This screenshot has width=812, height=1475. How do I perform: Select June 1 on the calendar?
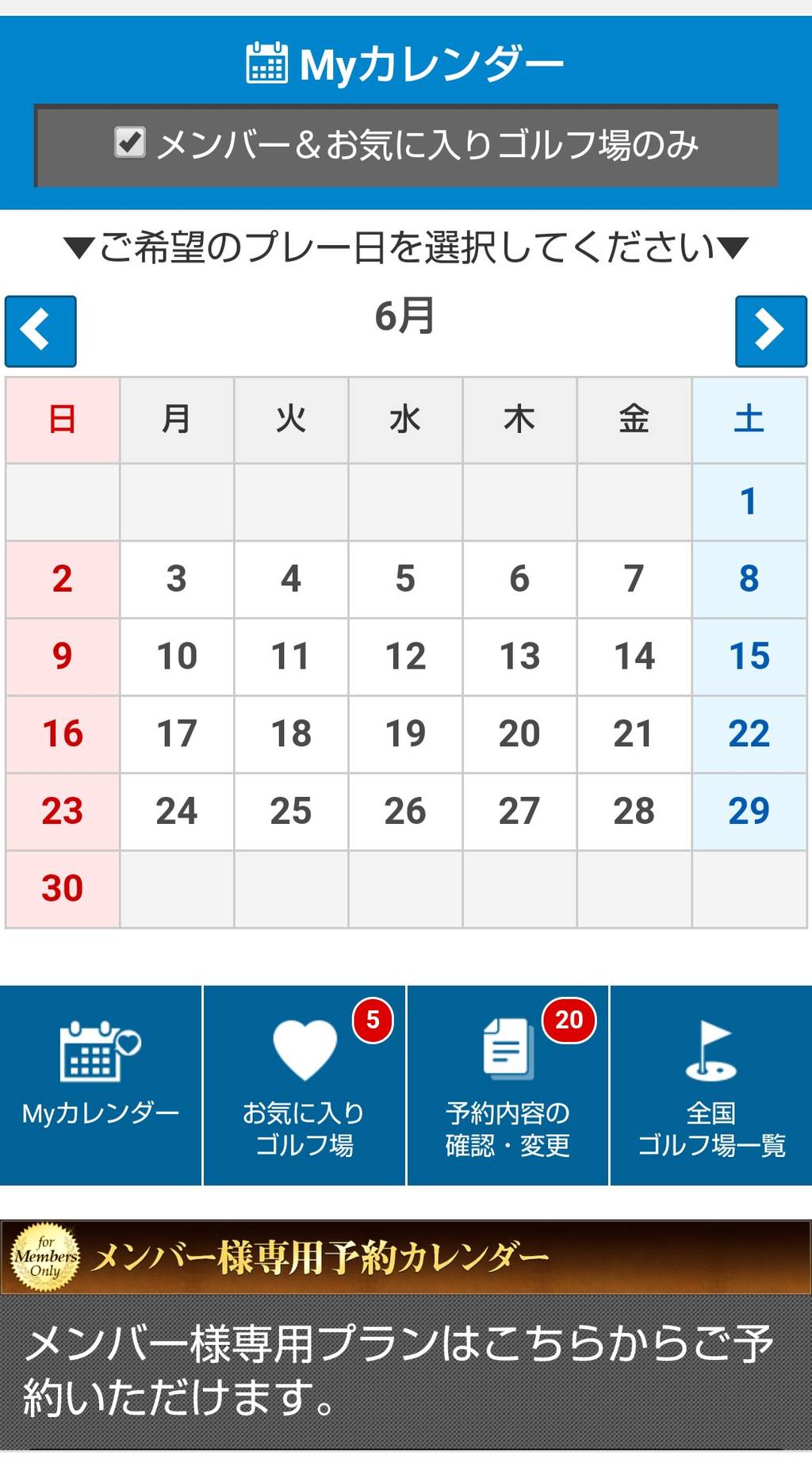pyautogui.click(x=749, y=502)
